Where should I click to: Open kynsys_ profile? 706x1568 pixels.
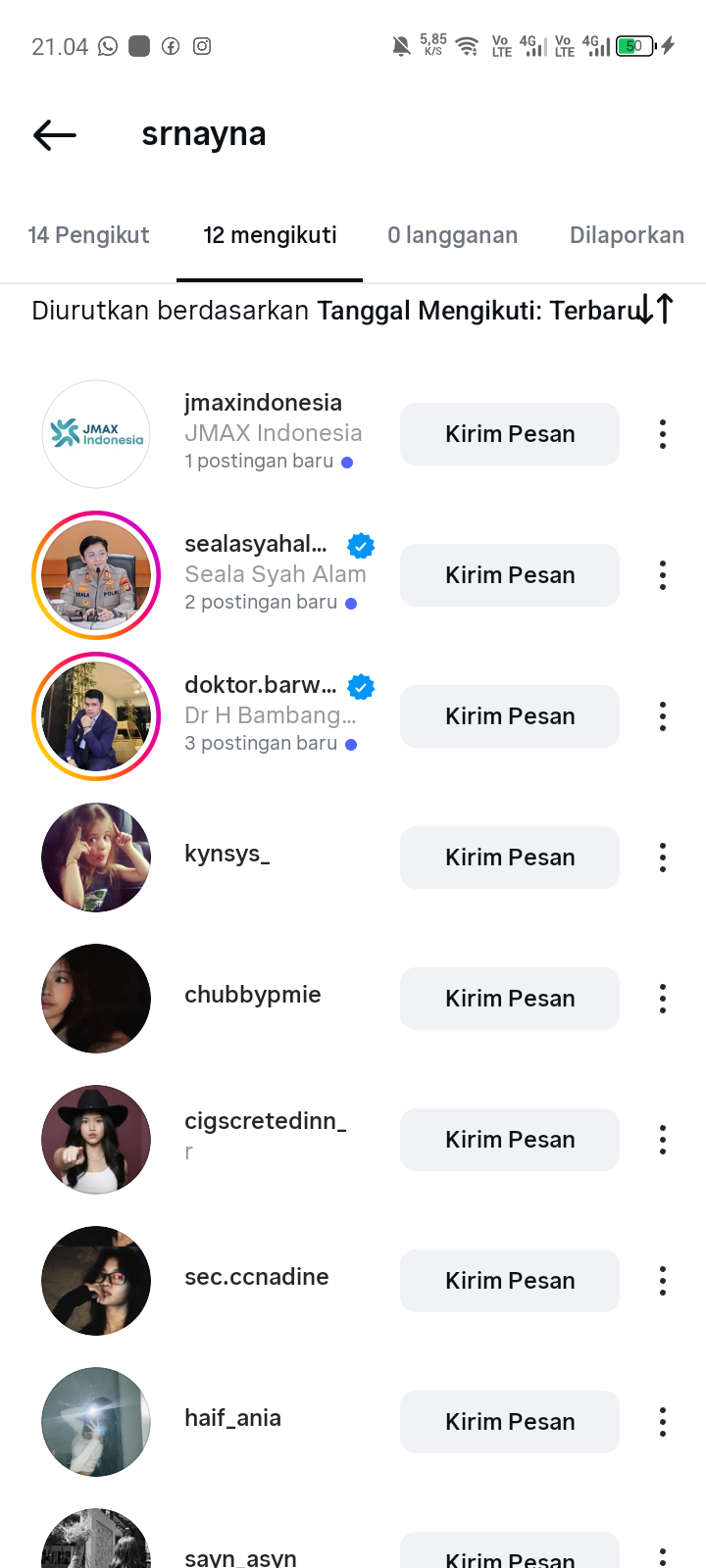[x=227, y=855]
